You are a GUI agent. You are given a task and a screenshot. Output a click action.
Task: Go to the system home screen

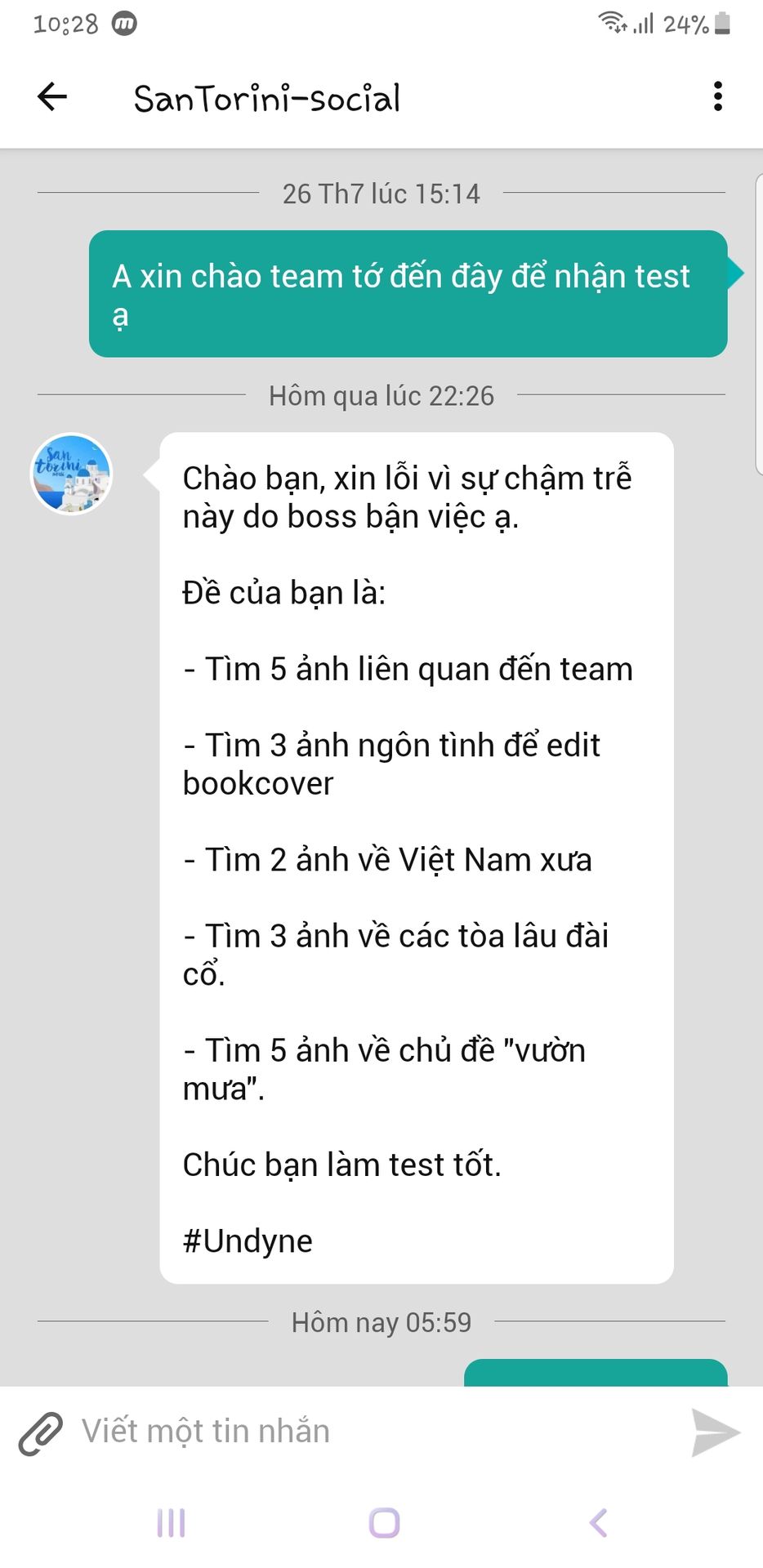click(384, 1523)
